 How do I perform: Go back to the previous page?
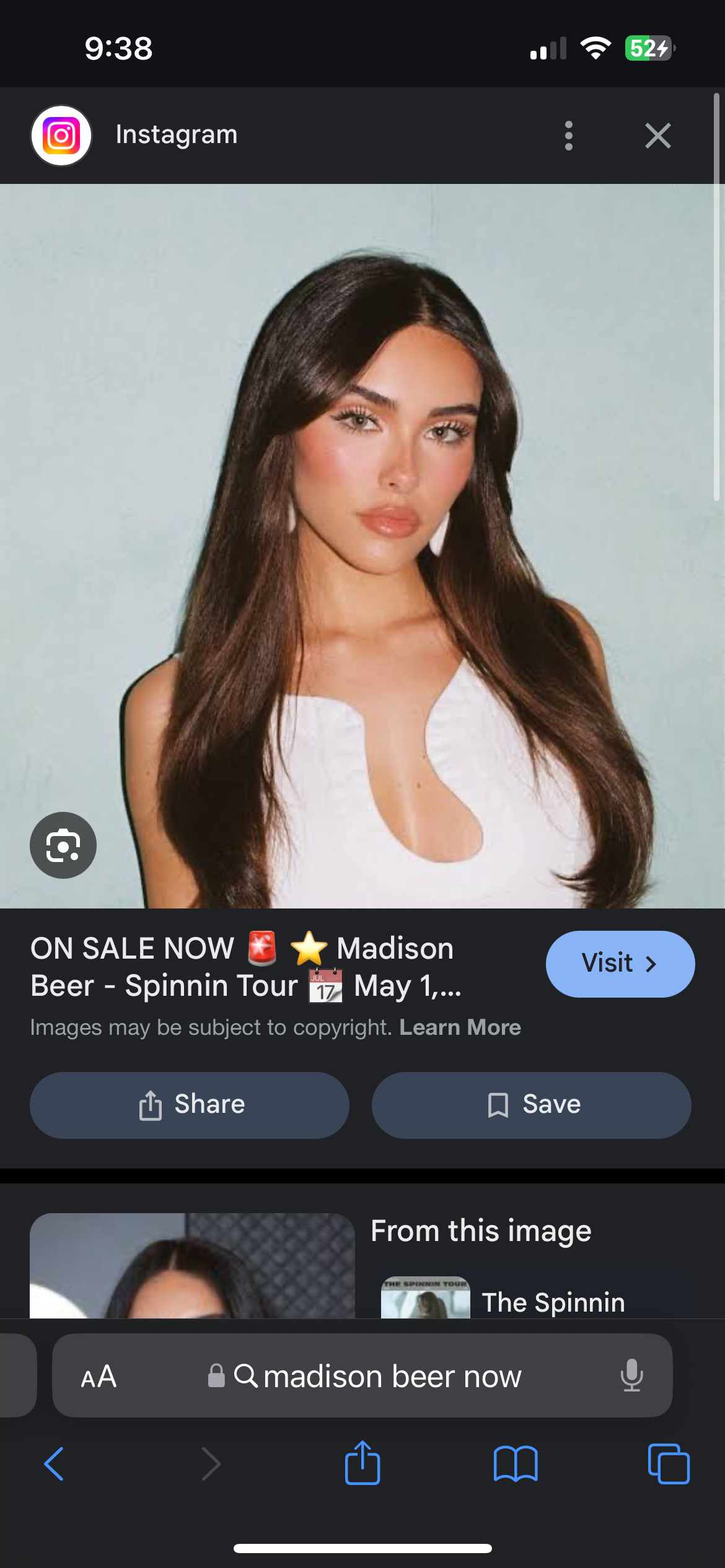(x=55, y=1464)
